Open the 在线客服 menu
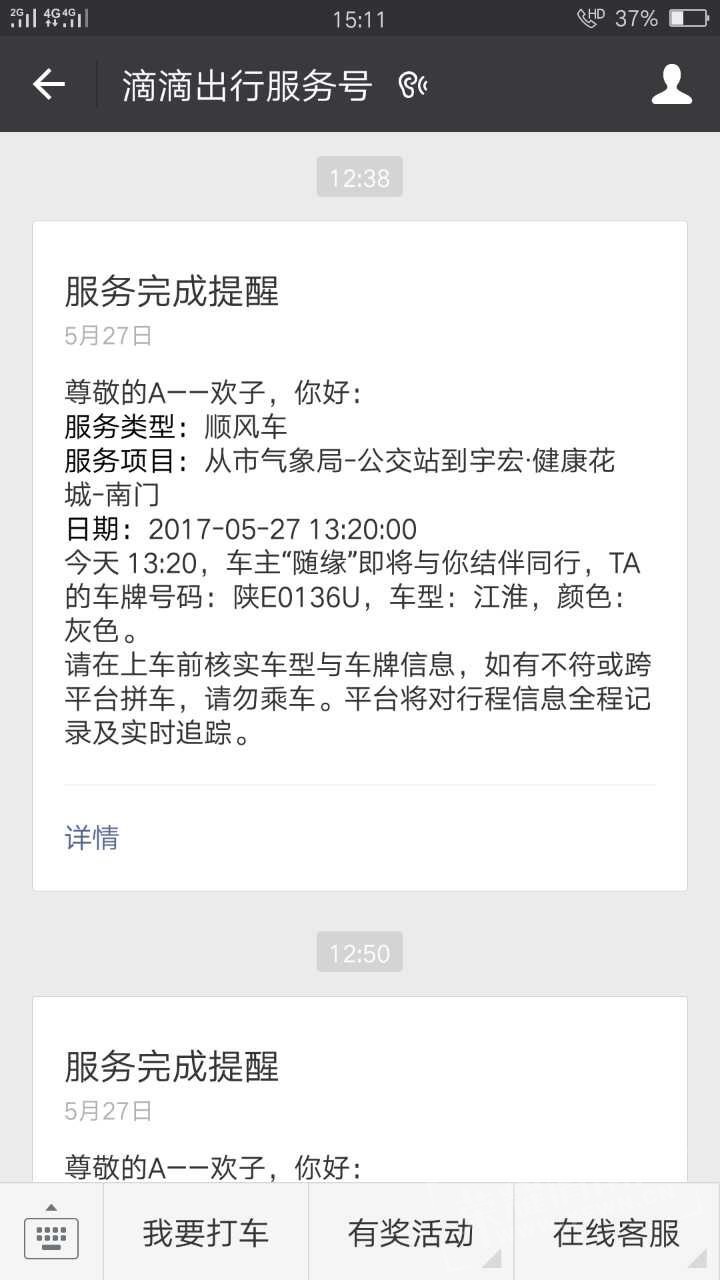Screen dimensions: 720x1280 [x=616, y=1233]
